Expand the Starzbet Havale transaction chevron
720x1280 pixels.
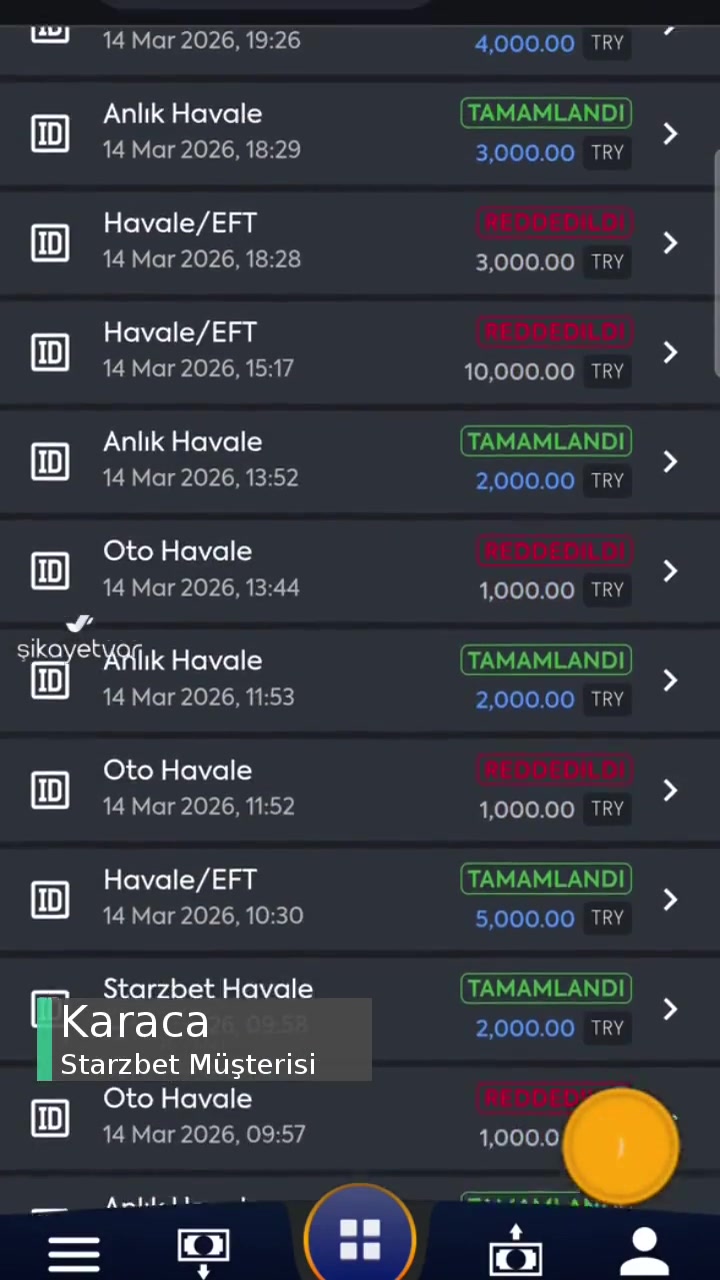point(670,1009)
